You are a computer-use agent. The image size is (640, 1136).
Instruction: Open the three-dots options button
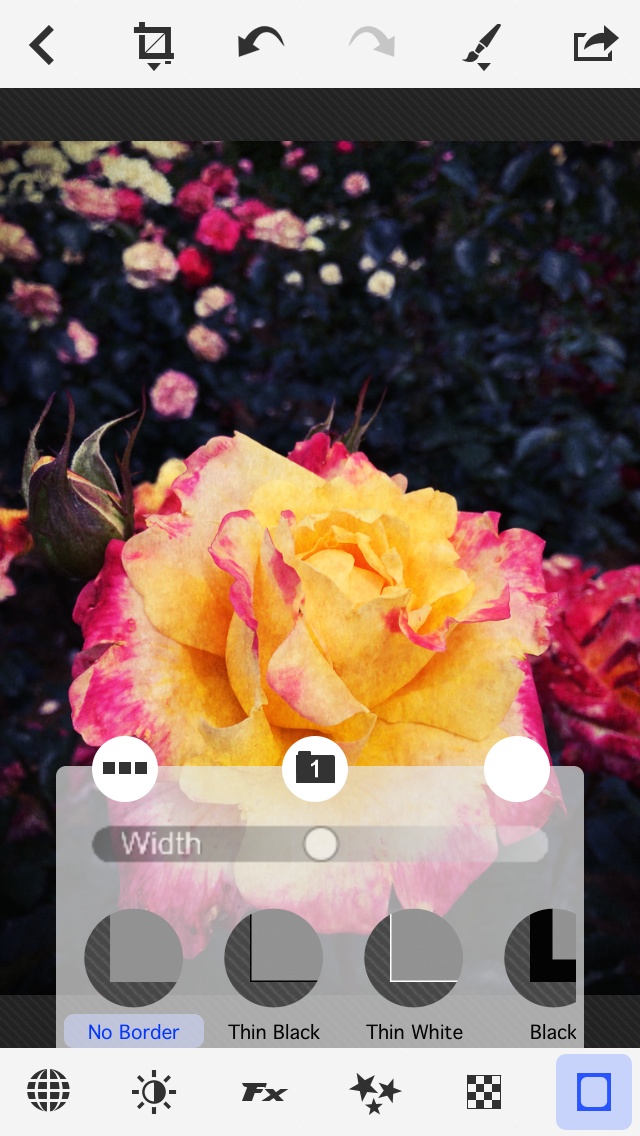[125, 769]
